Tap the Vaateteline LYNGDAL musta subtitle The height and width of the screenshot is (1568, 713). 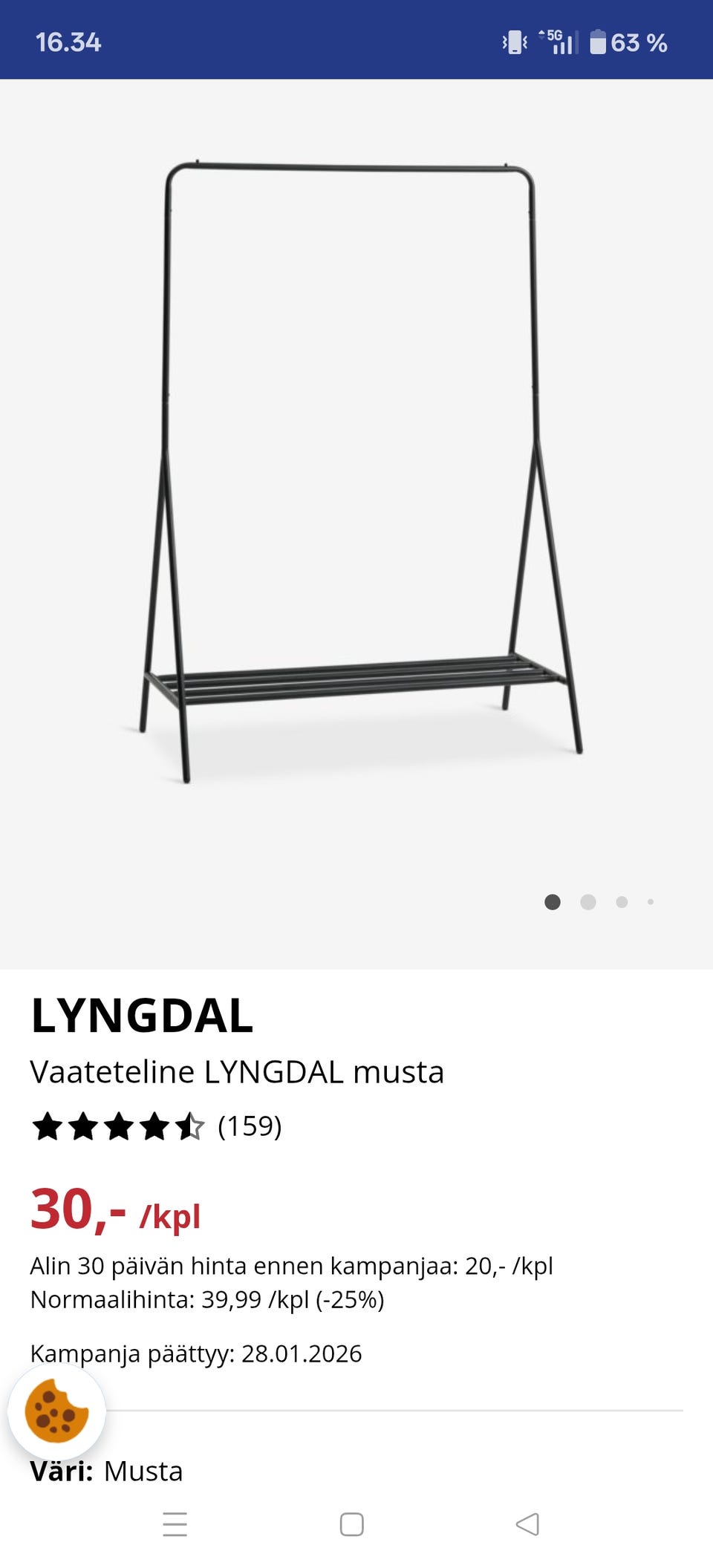pos(238,1071)
